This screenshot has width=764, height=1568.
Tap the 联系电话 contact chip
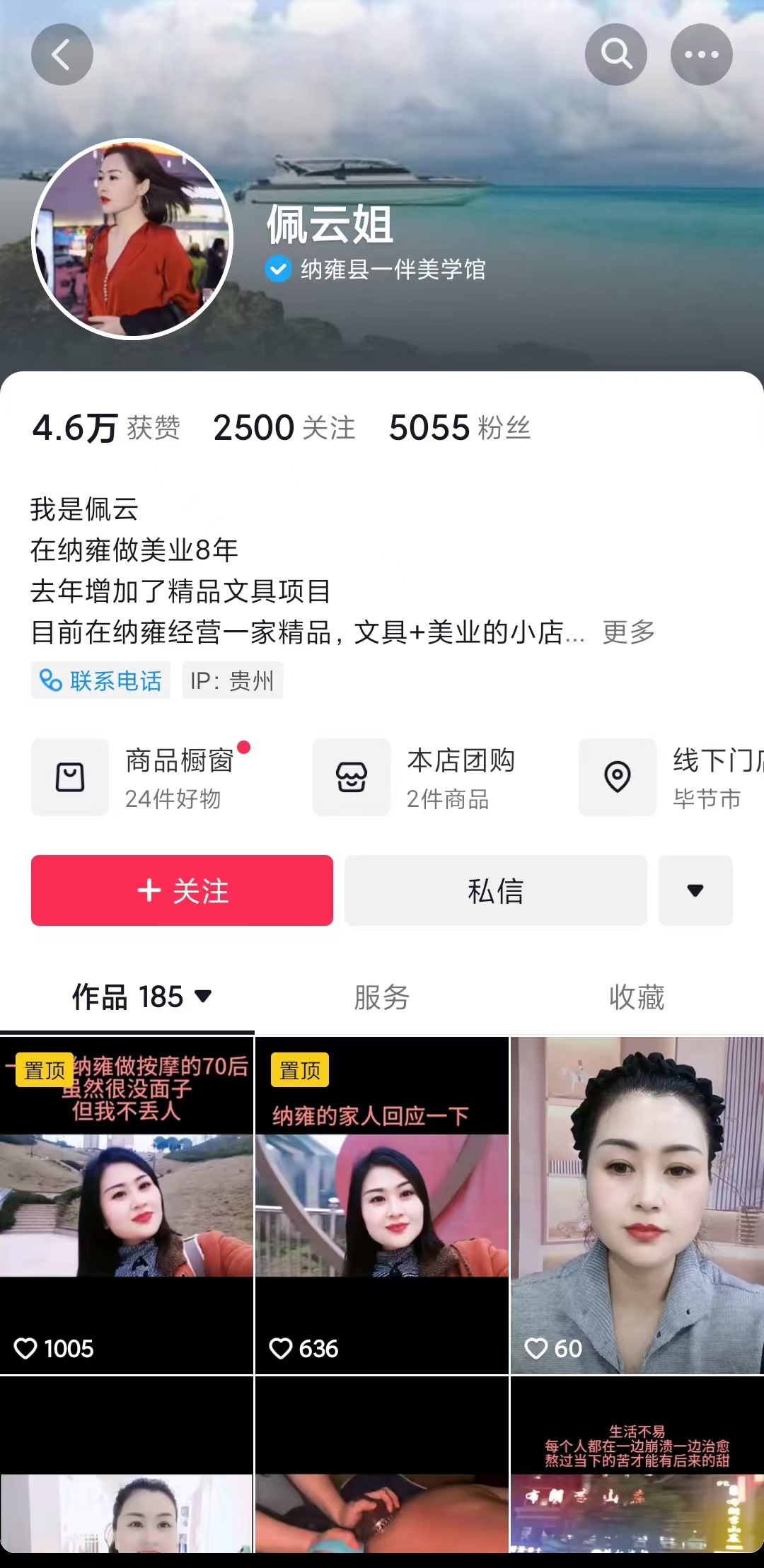(100, 680)
